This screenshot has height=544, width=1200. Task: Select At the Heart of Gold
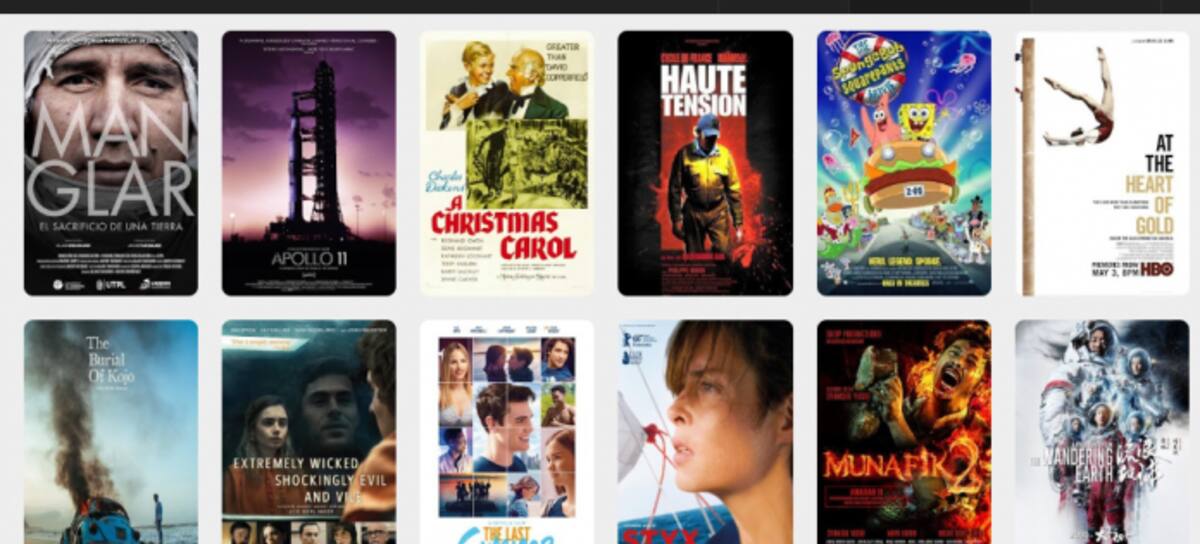pyautogui.click(x=1103, y=163)
